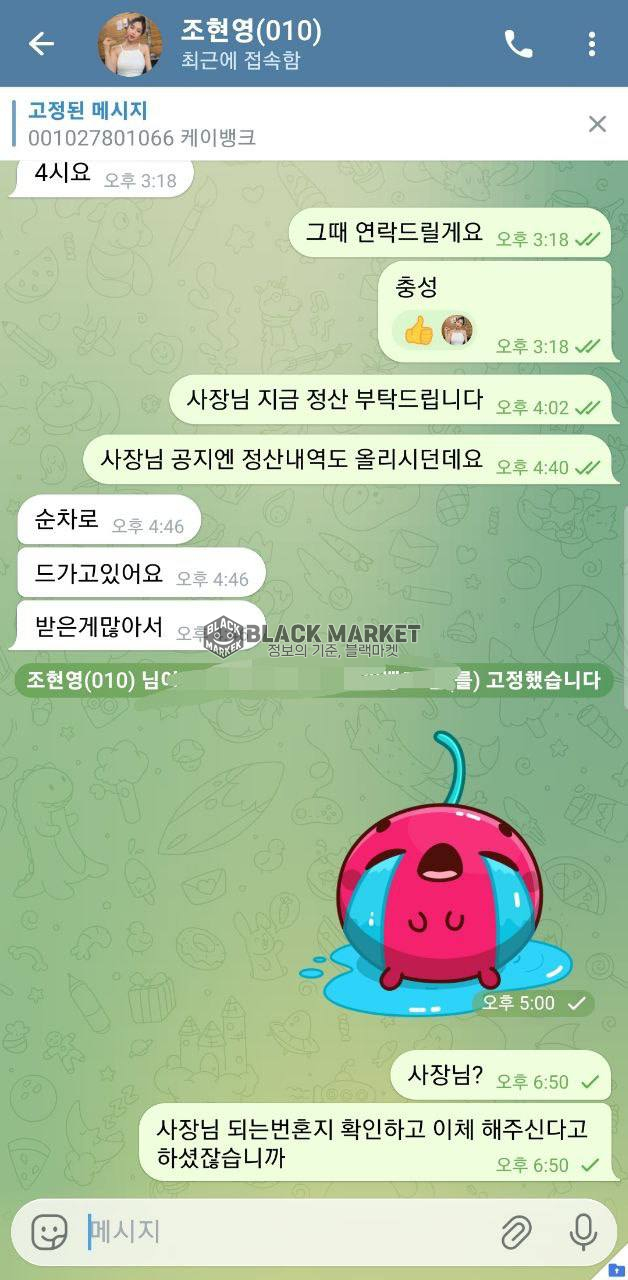Viewport: 628px width, 1280px height.
Task: Open the chat overflow menu
Action: click(x=592, y=44)
